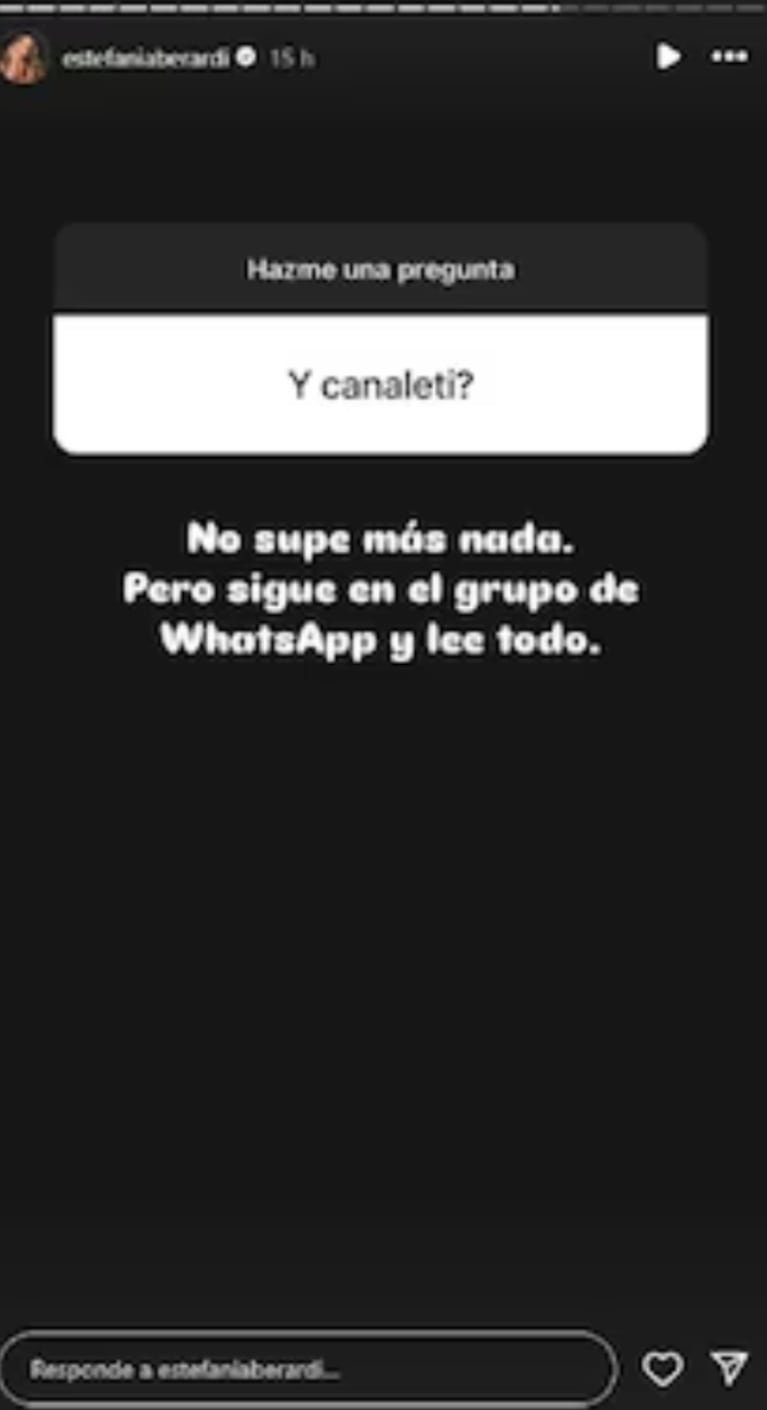
Task: Open the three-dot more options menu
Action: (x=729, y=57)
